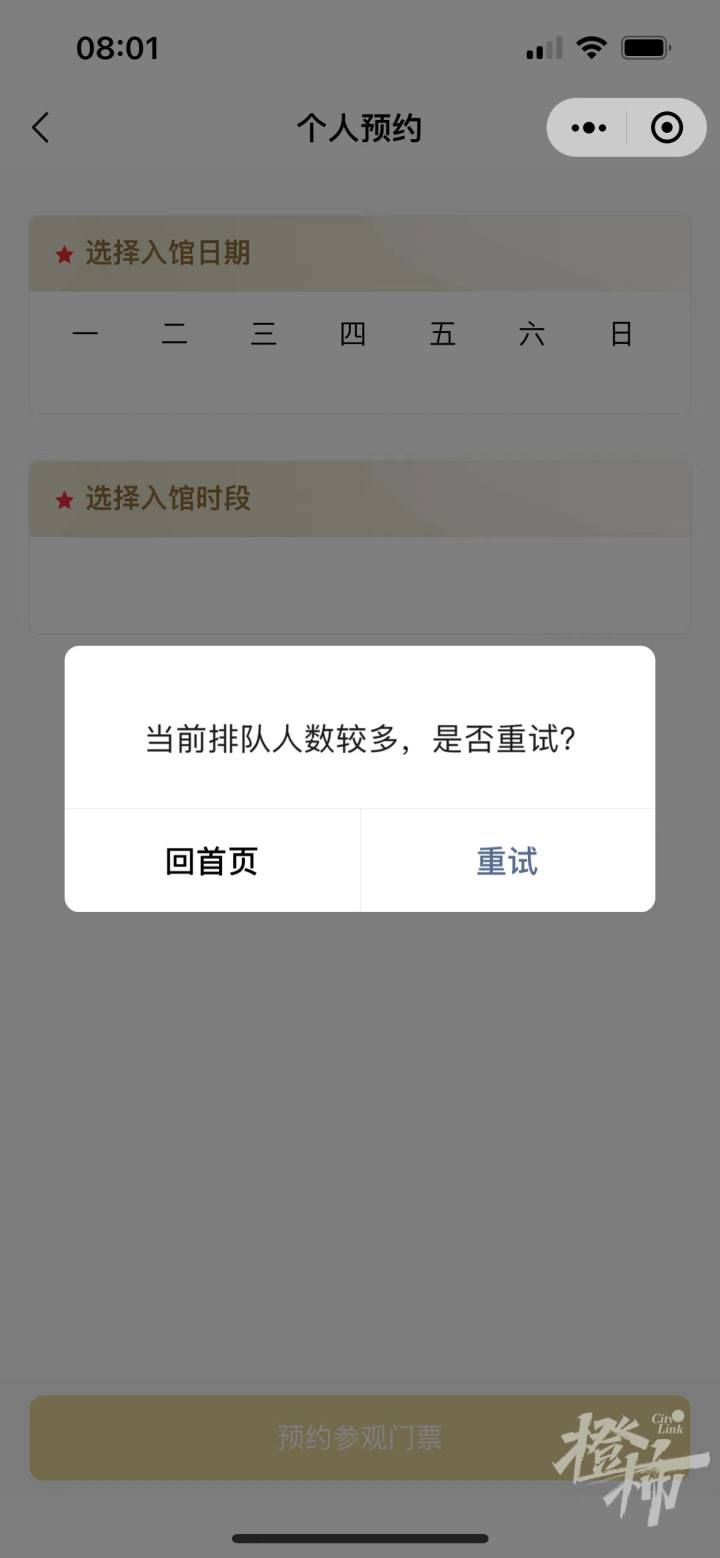Open the mini program three-dot menu

[588, 128]
